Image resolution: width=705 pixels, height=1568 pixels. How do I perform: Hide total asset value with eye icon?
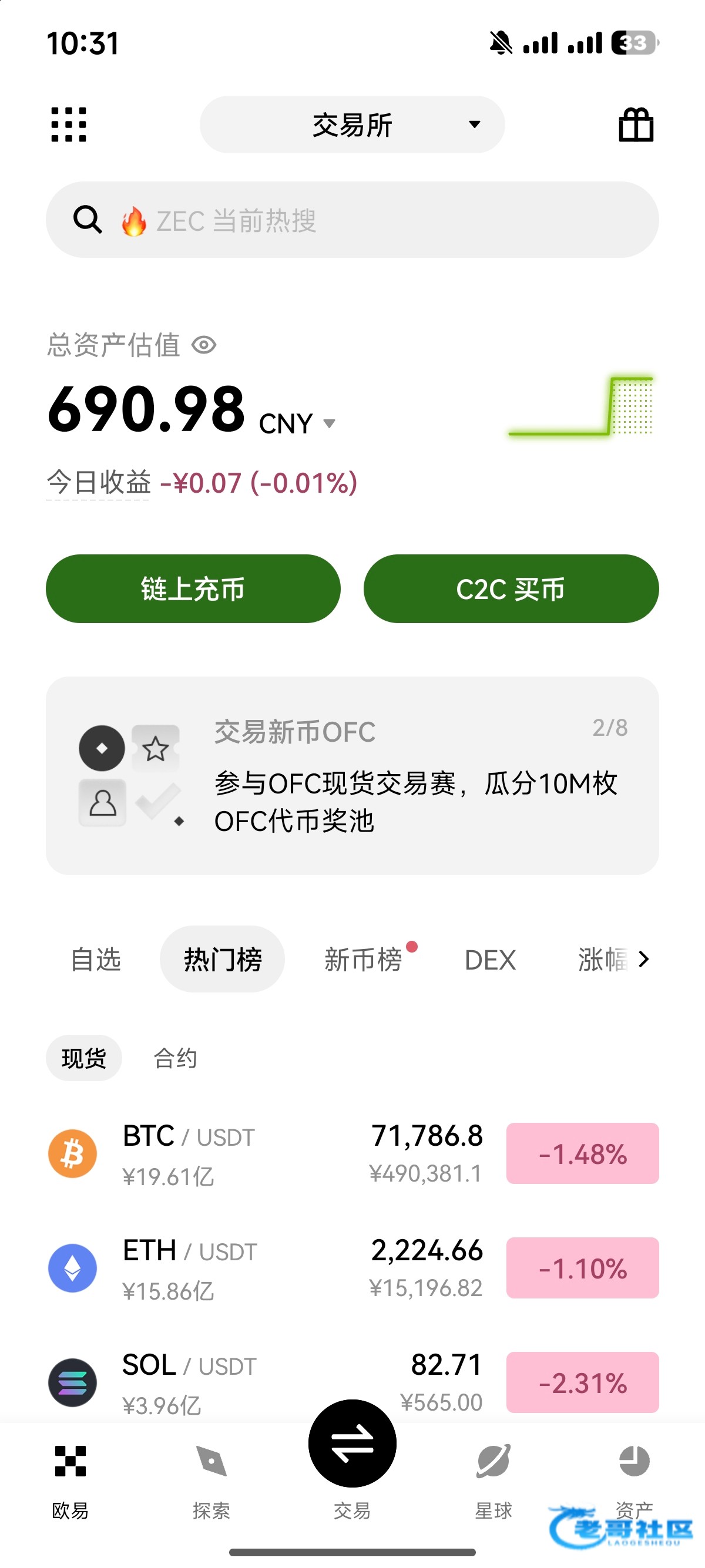[x=204, y=345]
